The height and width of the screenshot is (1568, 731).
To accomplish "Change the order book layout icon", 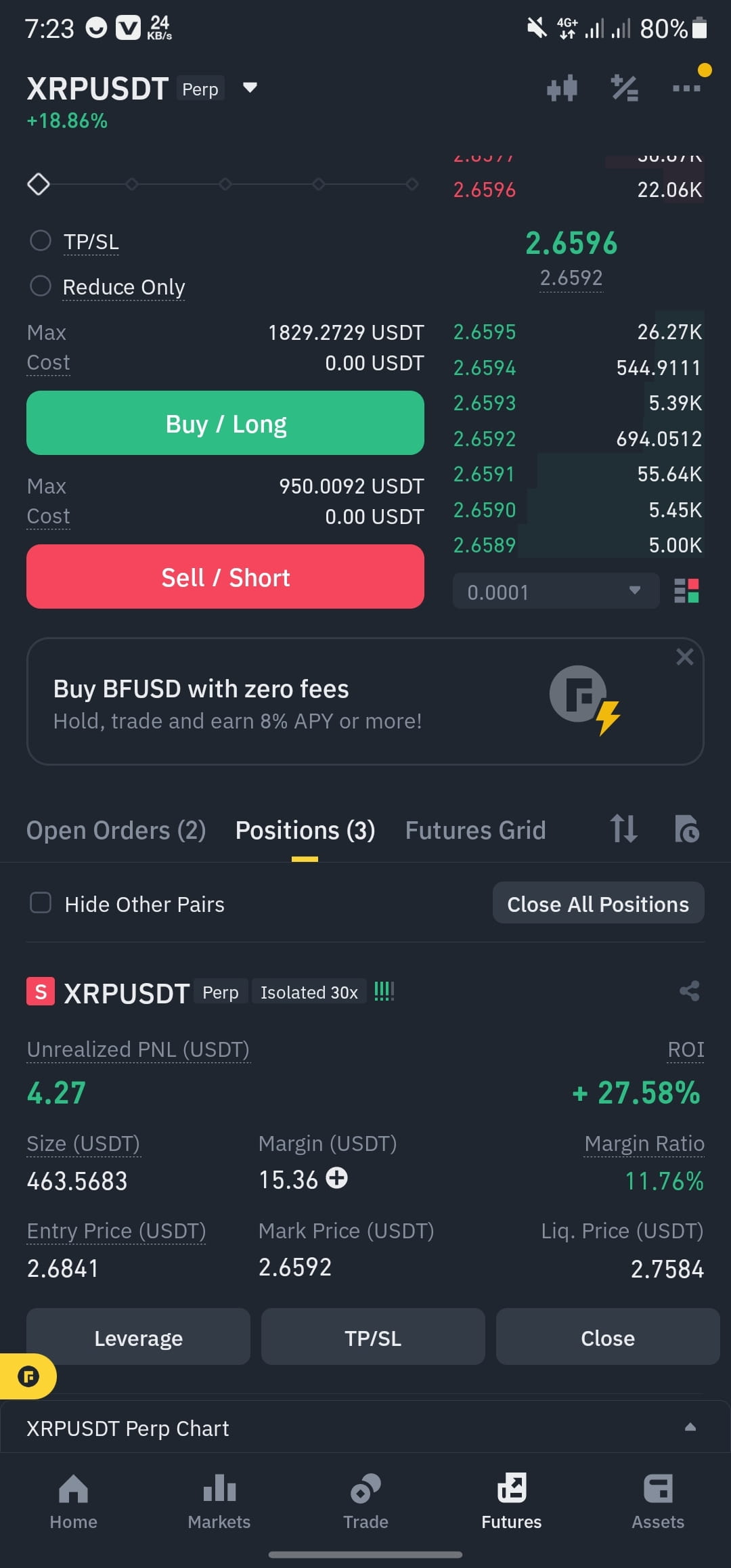I will (x=686, y=591).
